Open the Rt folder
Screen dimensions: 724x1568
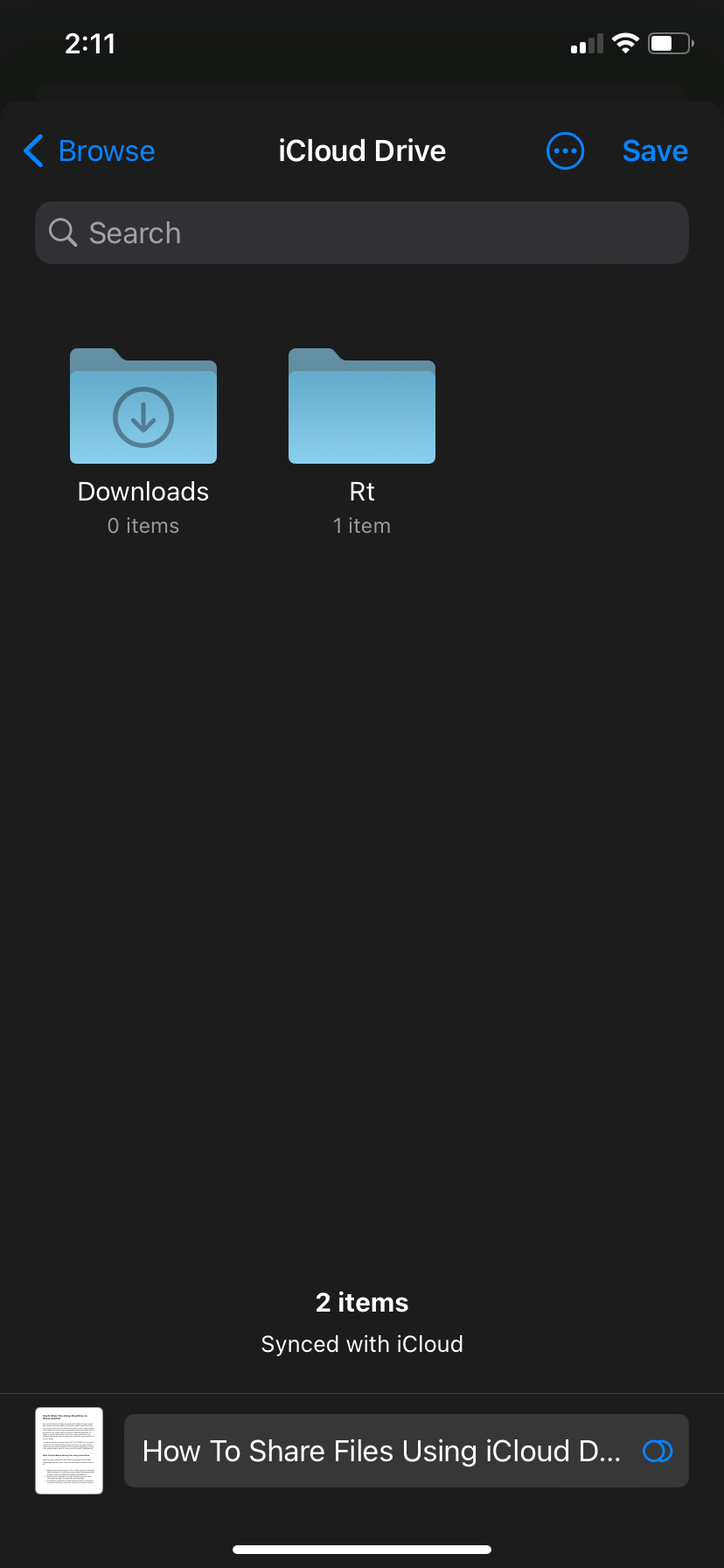pyautogui.click(x=362, y=408)
